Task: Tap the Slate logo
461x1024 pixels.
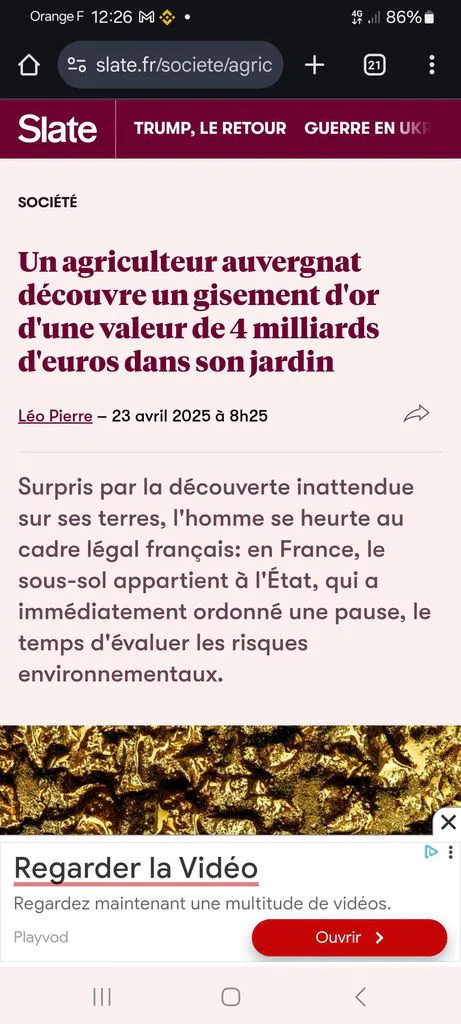Action: (57, 129)
